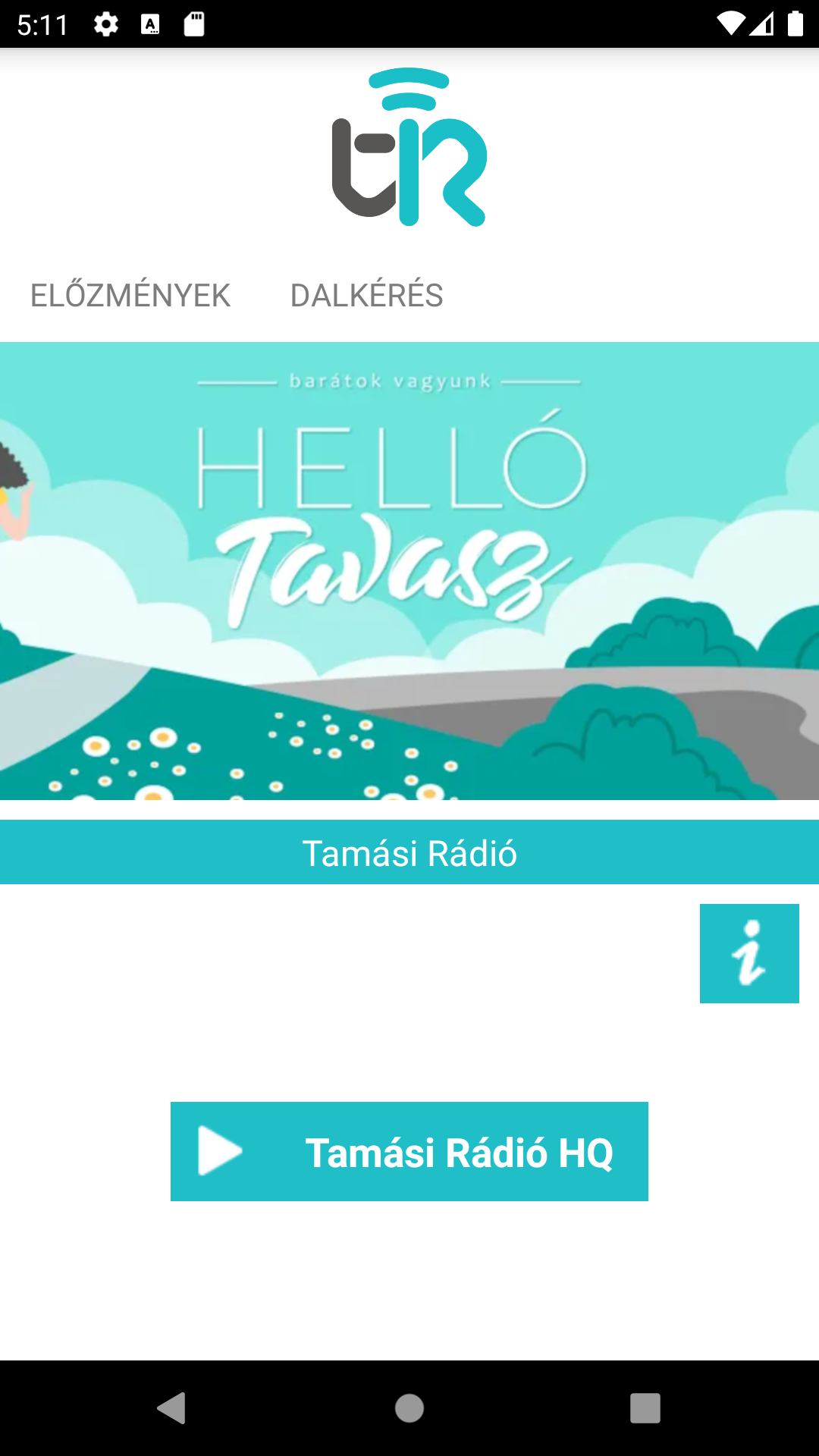
Task: Go back using system navigation
Action: (x=172, y=1408)
